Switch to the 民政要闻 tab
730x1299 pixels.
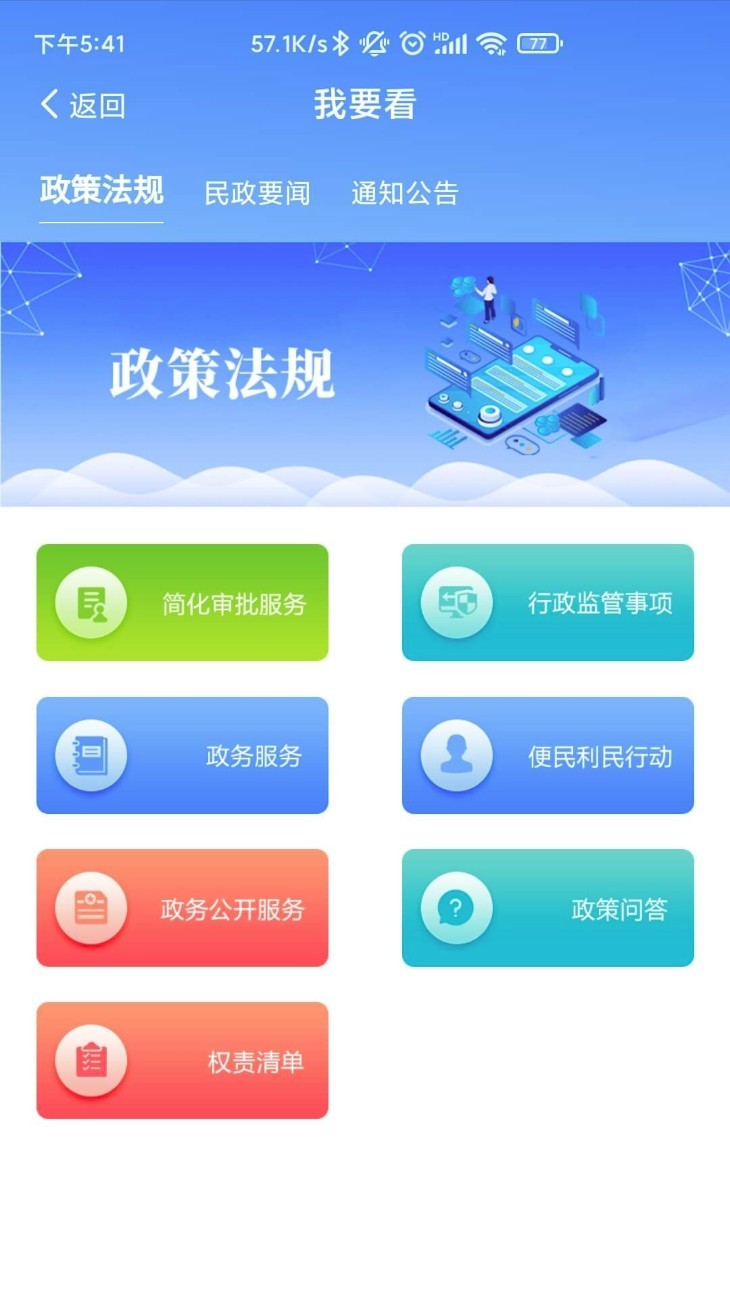(257, 193)
